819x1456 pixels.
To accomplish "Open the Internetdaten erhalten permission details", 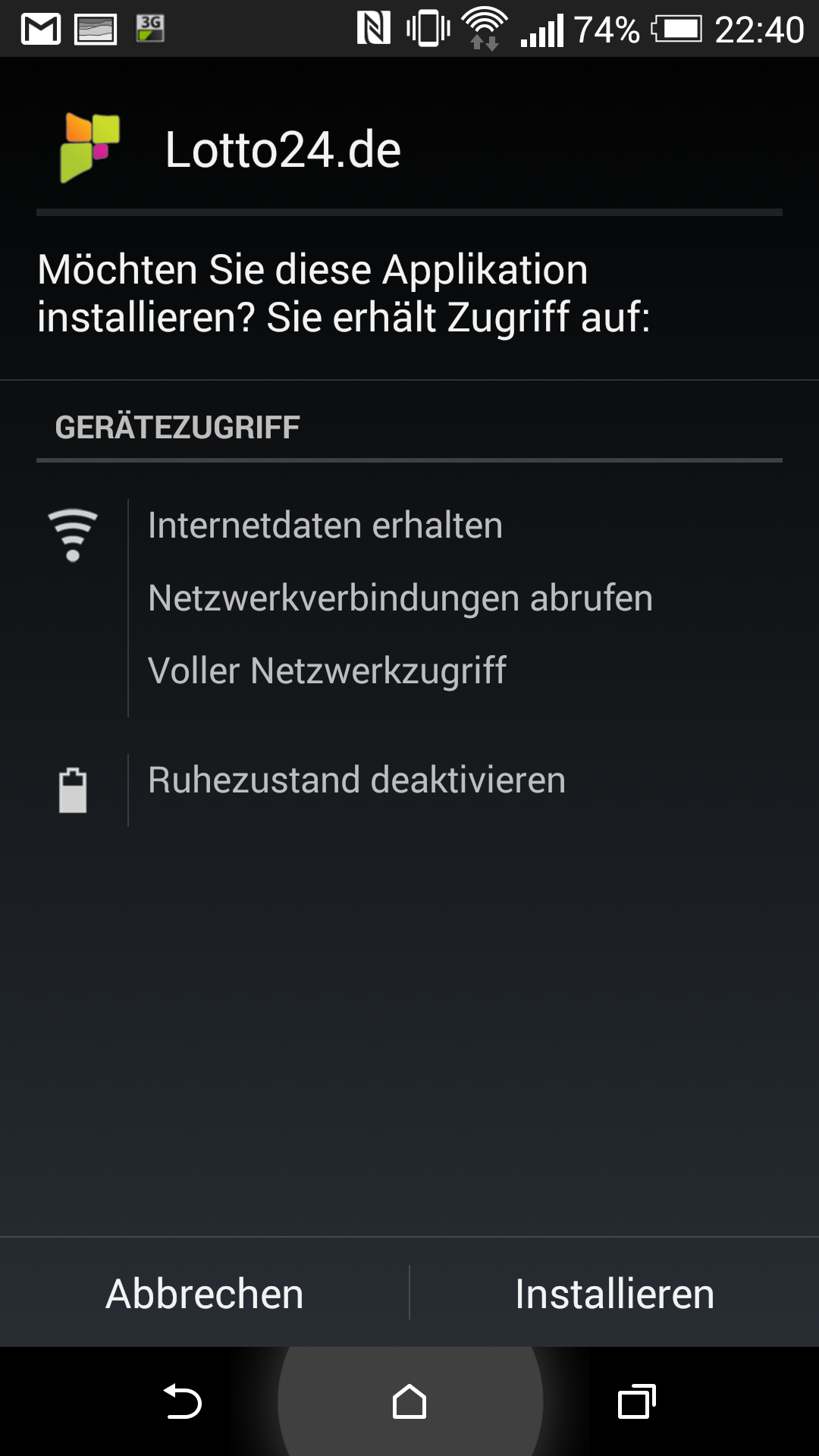I will pos(325,525).
